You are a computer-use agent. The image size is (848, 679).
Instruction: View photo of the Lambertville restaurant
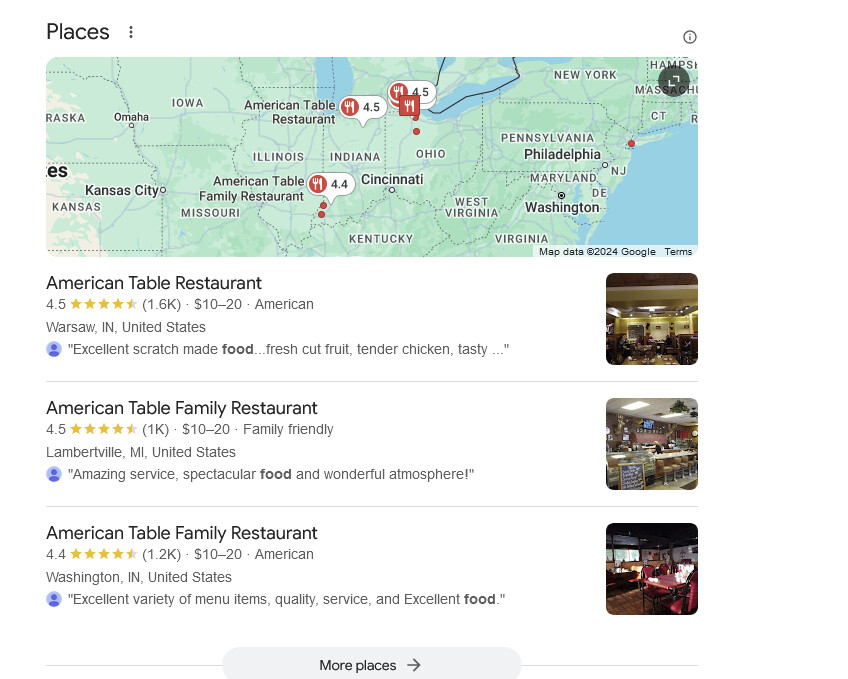tap(652, 444)
